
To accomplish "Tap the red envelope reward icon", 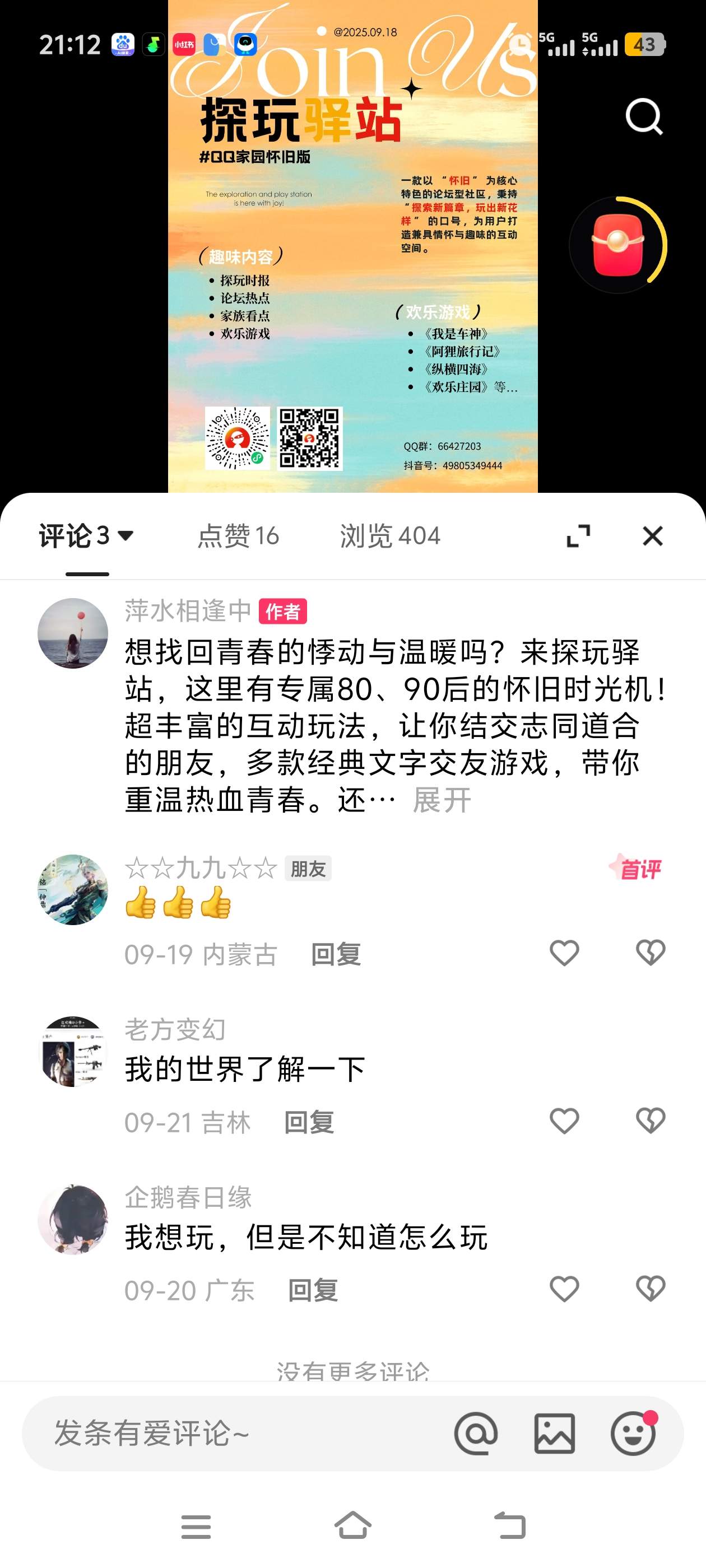I will click(617, 245).
